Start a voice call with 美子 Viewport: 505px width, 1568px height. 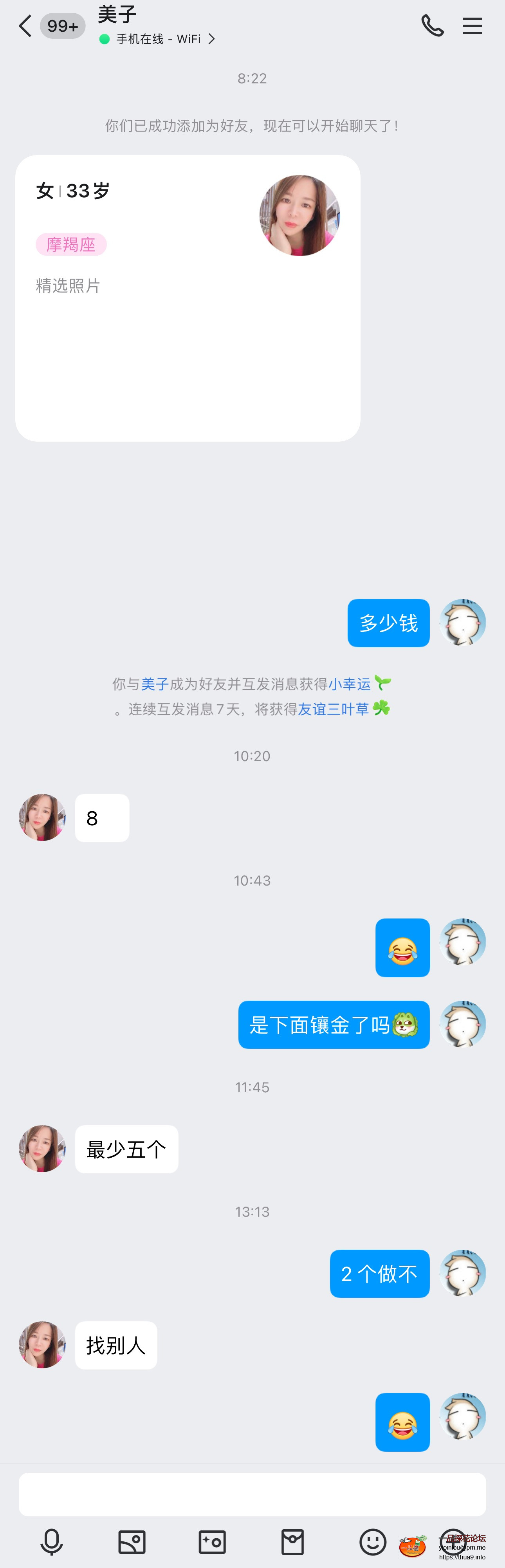[x=432, y=26]
